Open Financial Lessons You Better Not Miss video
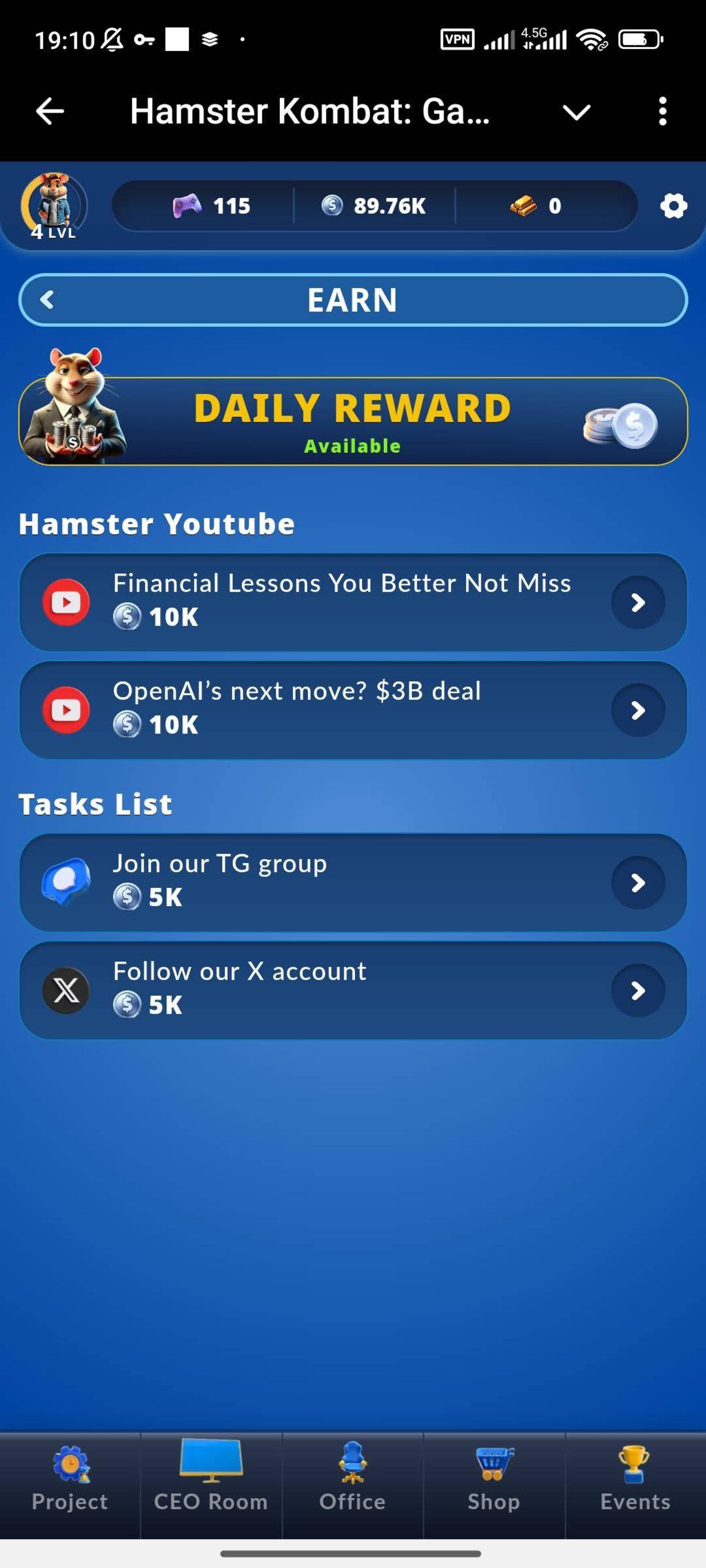The height and width of the screenshot is (1568, 706). click(x=353, y=602)
